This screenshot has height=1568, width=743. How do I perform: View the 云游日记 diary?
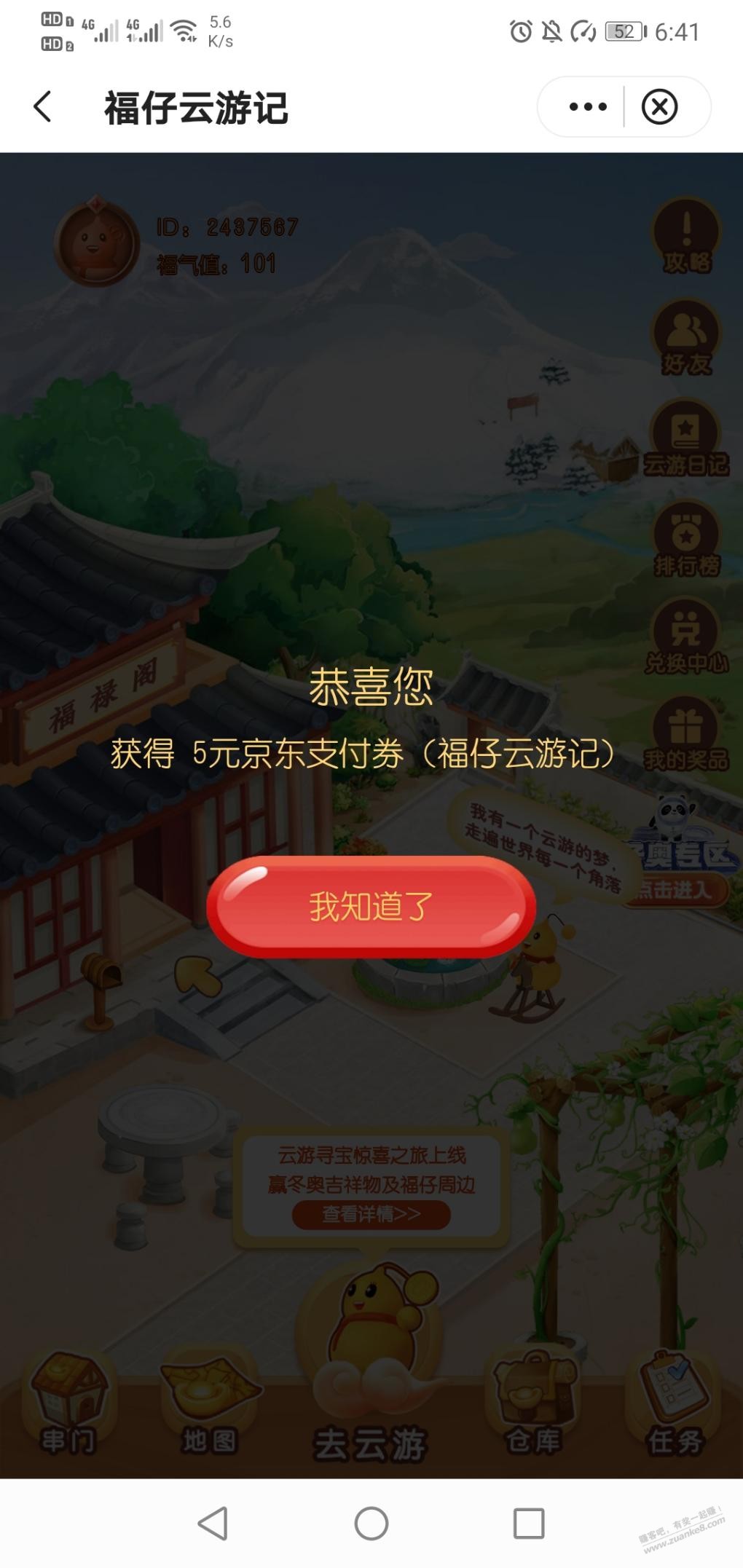pos(685,439)
